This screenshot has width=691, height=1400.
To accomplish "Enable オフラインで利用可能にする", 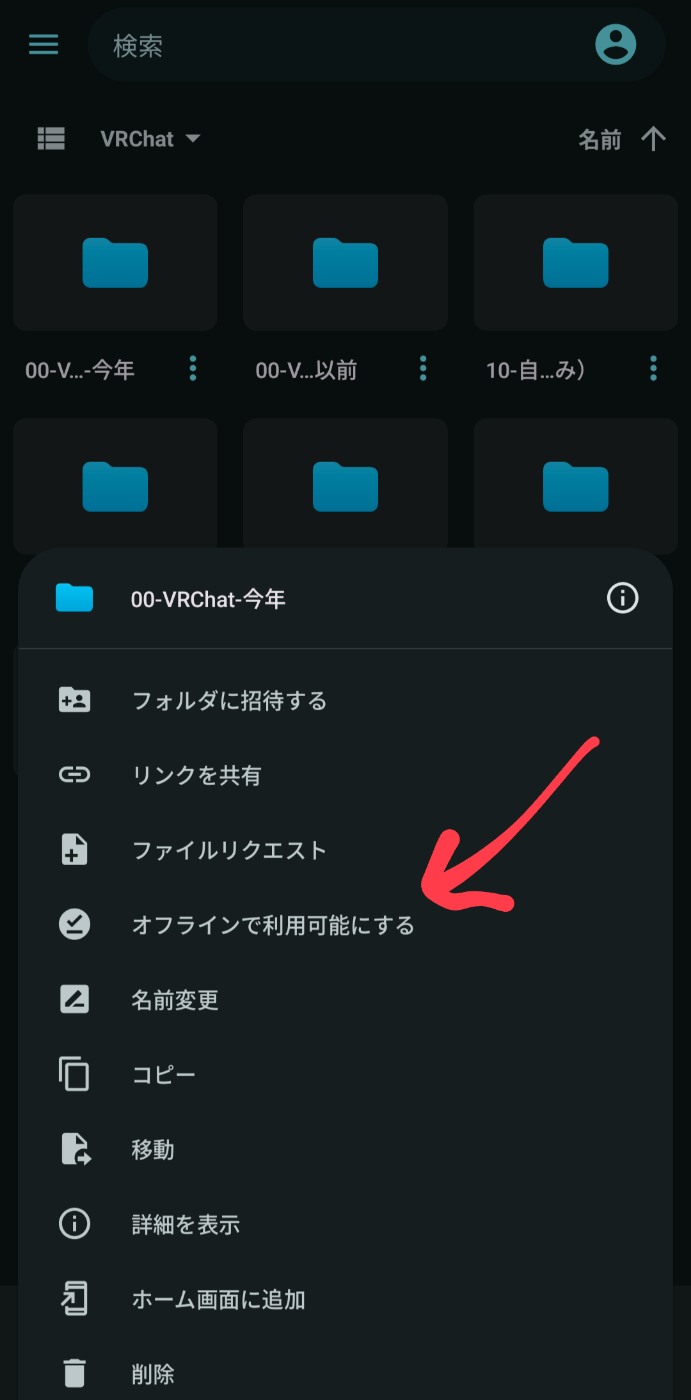I will (345, 925).
